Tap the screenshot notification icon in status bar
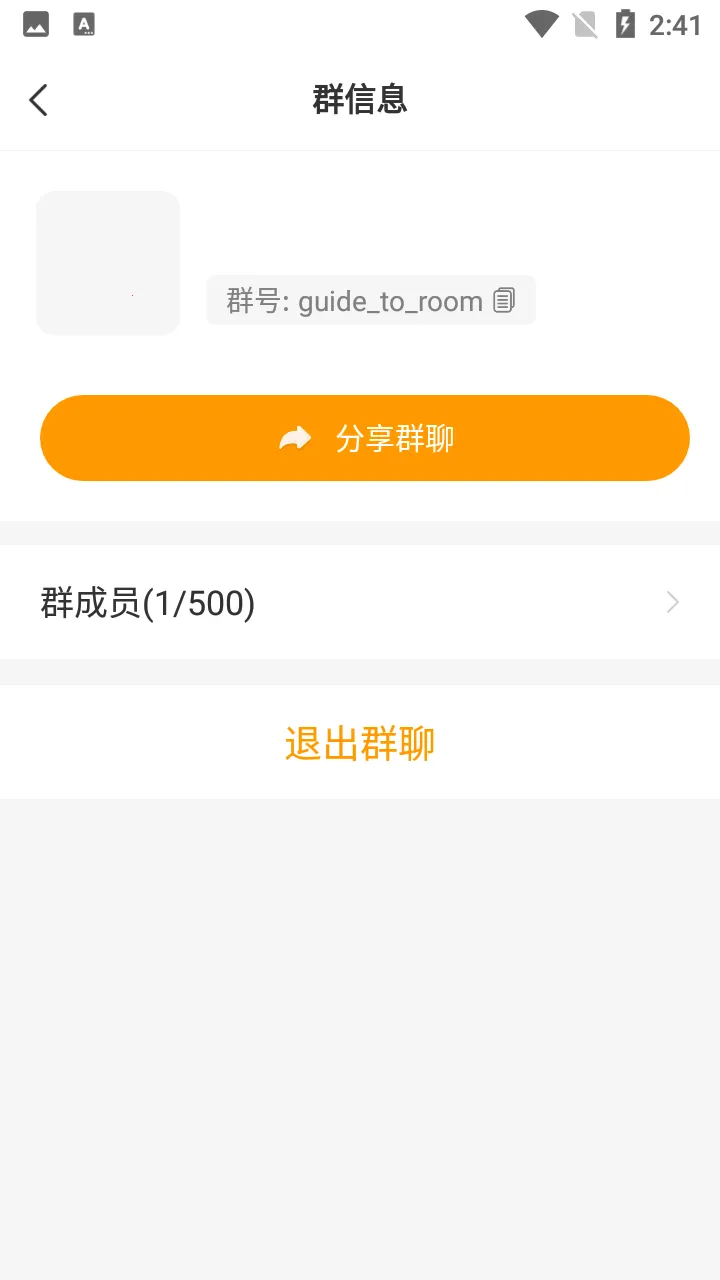Viewport: 720px width, 1280px height. 84,24
